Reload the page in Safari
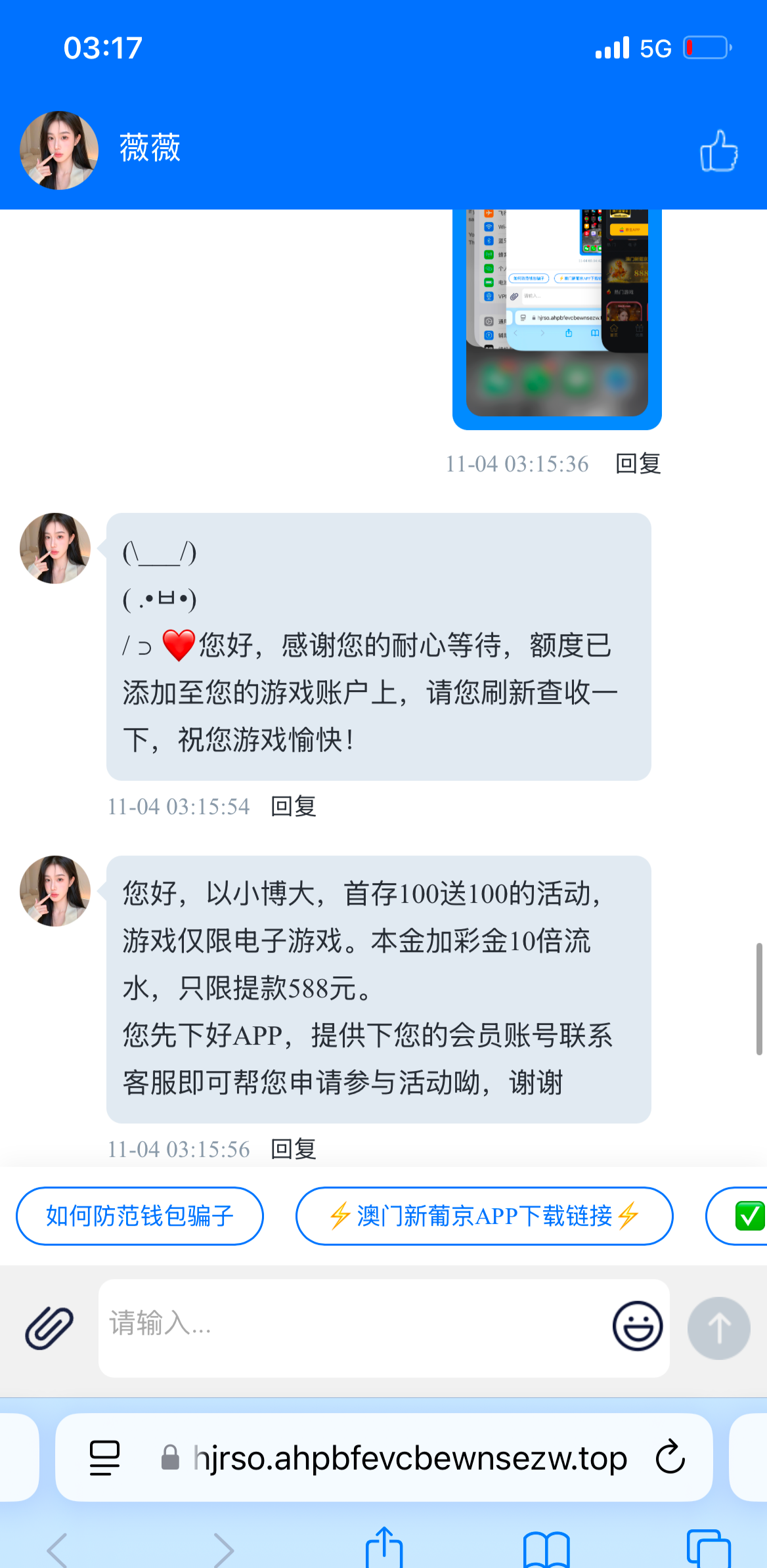 pos(670,1457)
